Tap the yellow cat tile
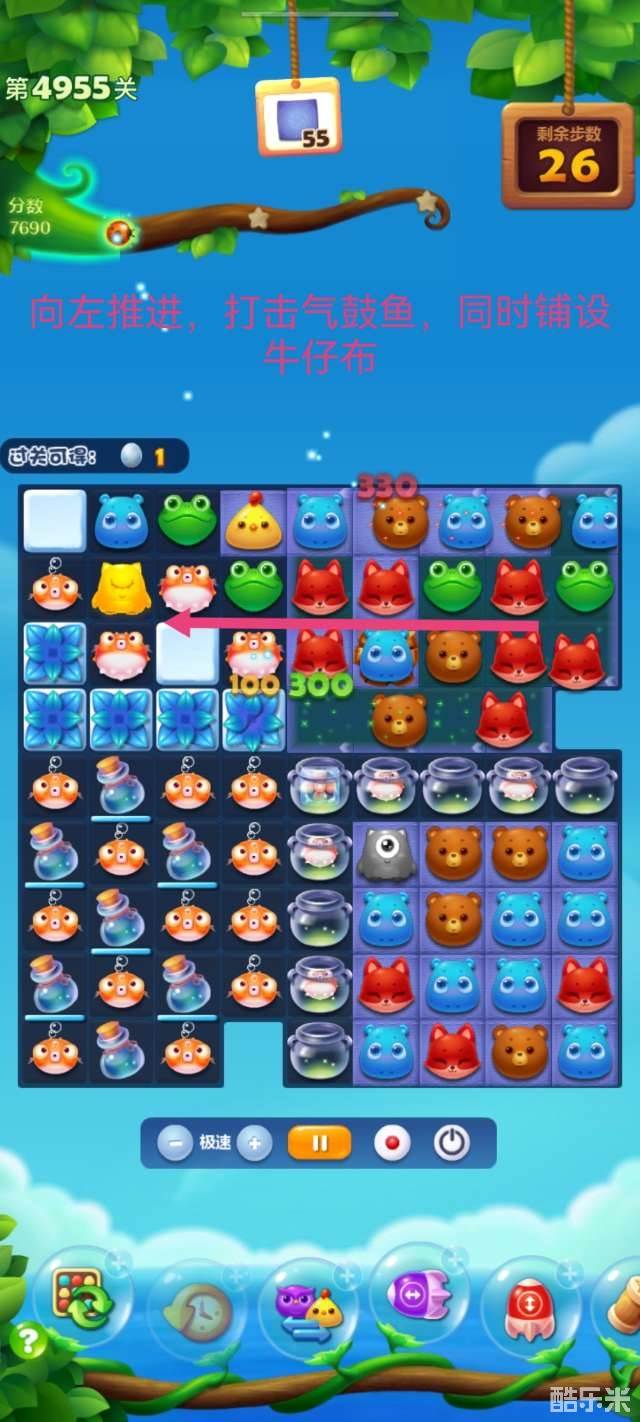 pos(120,588)
